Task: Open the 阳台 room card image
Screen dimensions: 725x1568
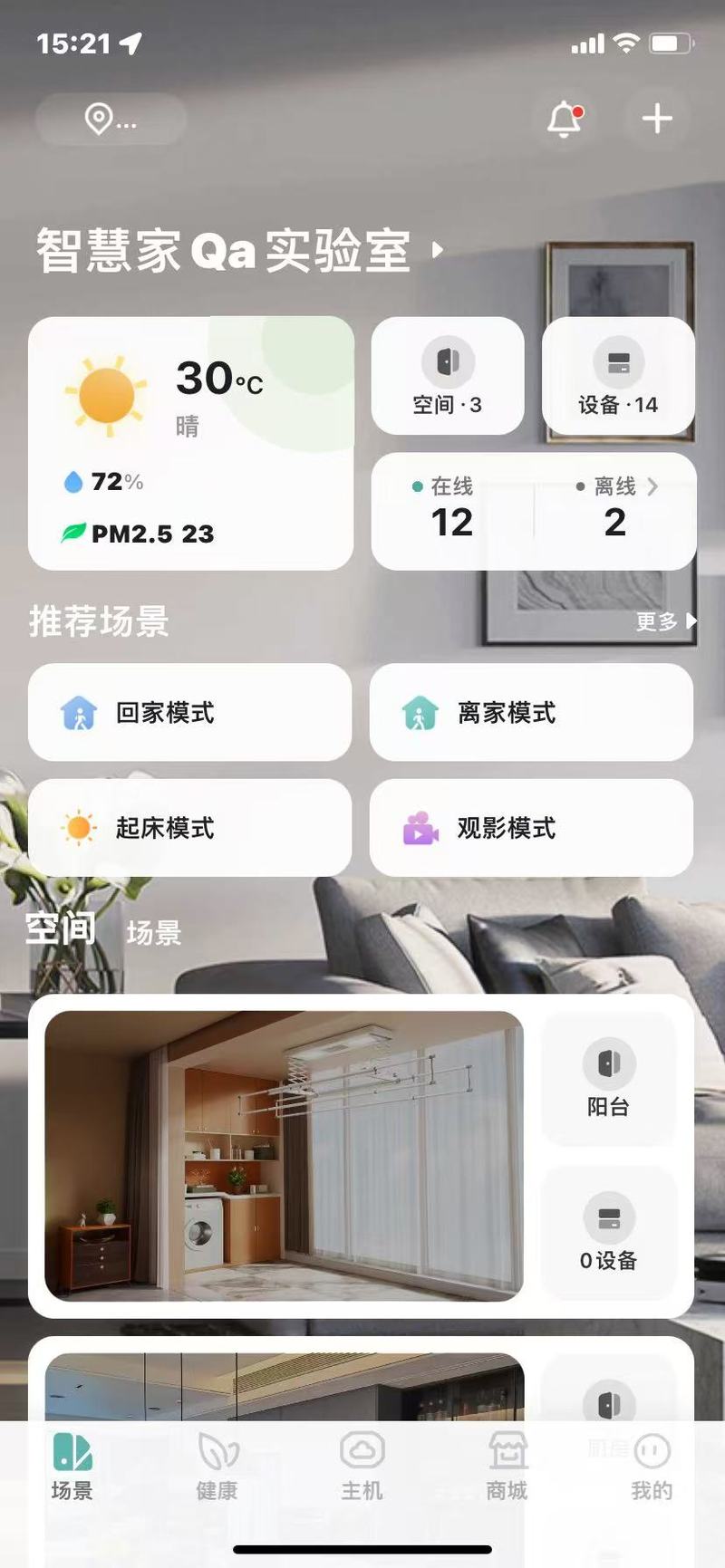Action: (284, 1156)
